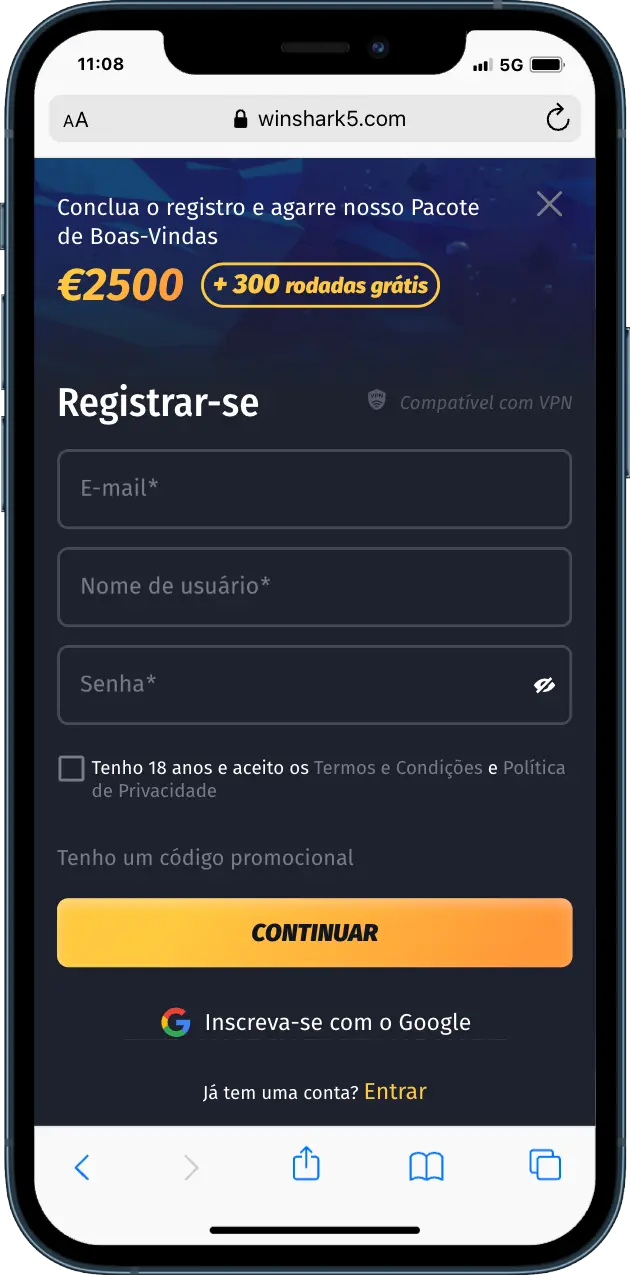Go back in Safari's toolbar
This screenshot has width=630, height=1275.
82,1166
